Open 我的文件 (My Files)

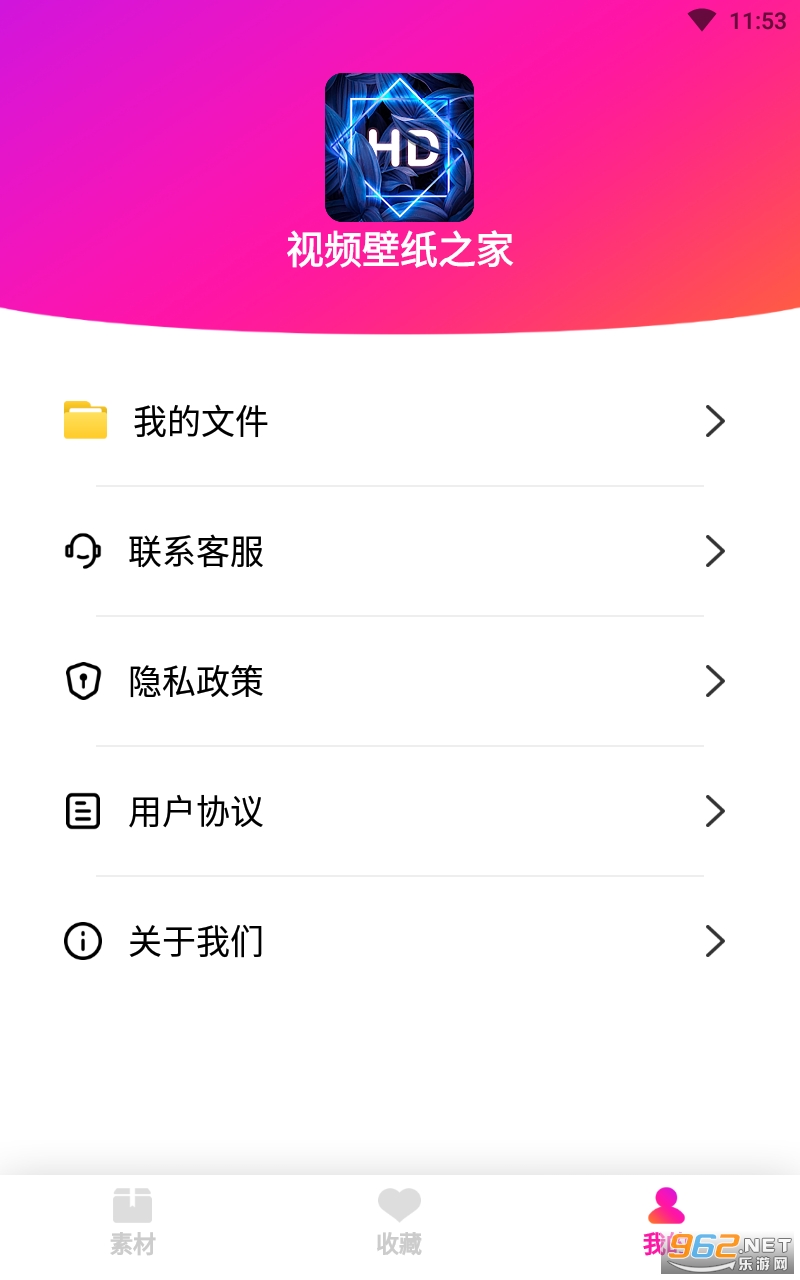pos(400,421)
